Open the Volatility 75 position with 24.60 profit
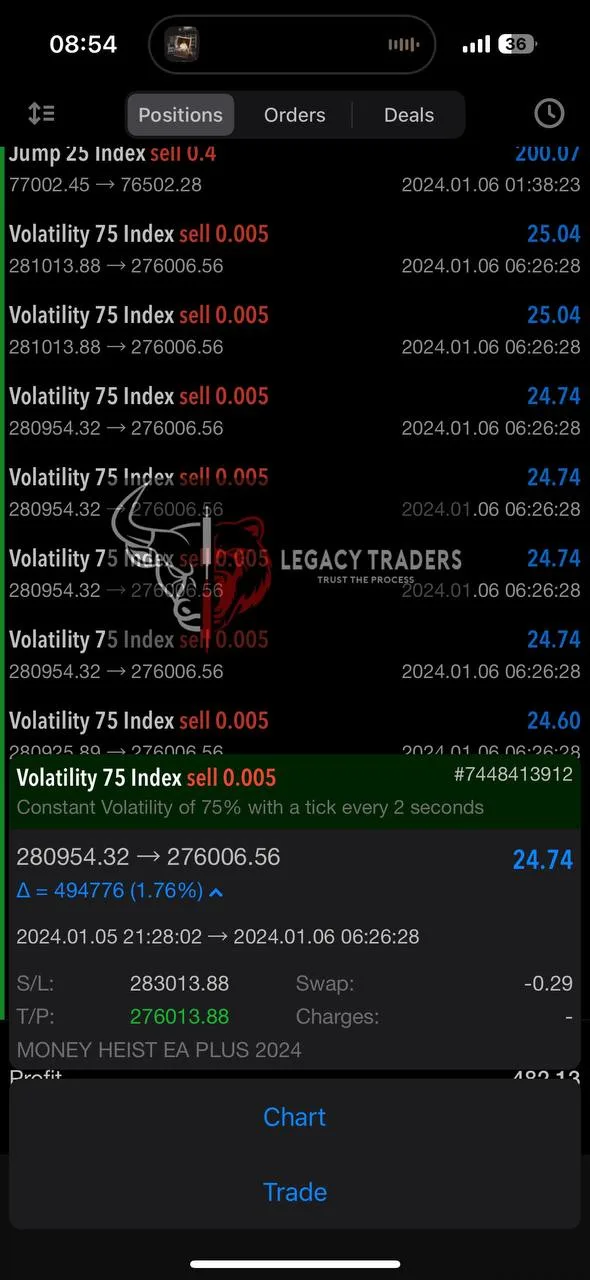Image resolution: width=590 pixels, height=1280 pixels. point(294,732)
